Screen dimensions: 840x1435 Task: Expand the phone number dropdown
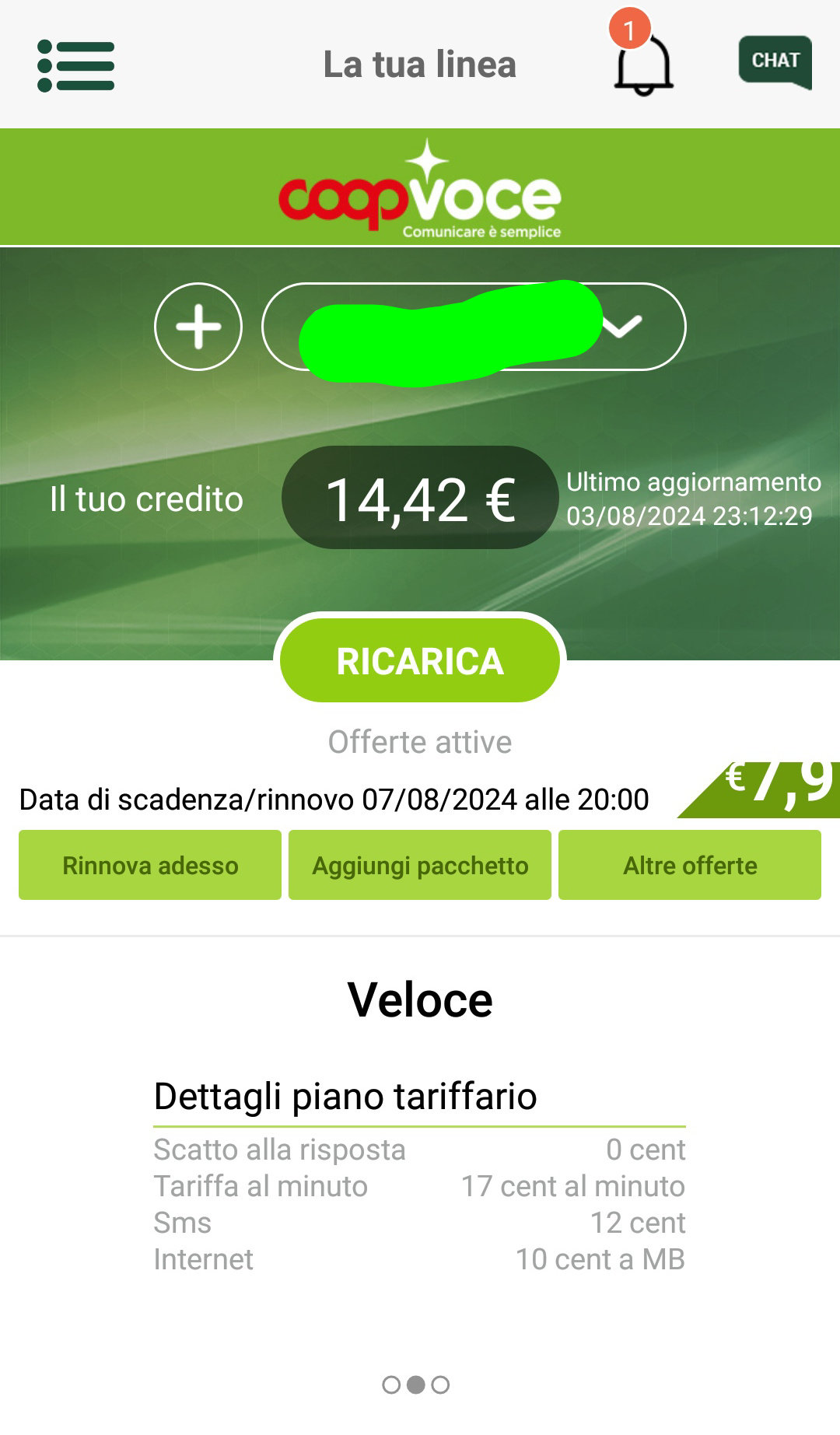tap(474, 327)
